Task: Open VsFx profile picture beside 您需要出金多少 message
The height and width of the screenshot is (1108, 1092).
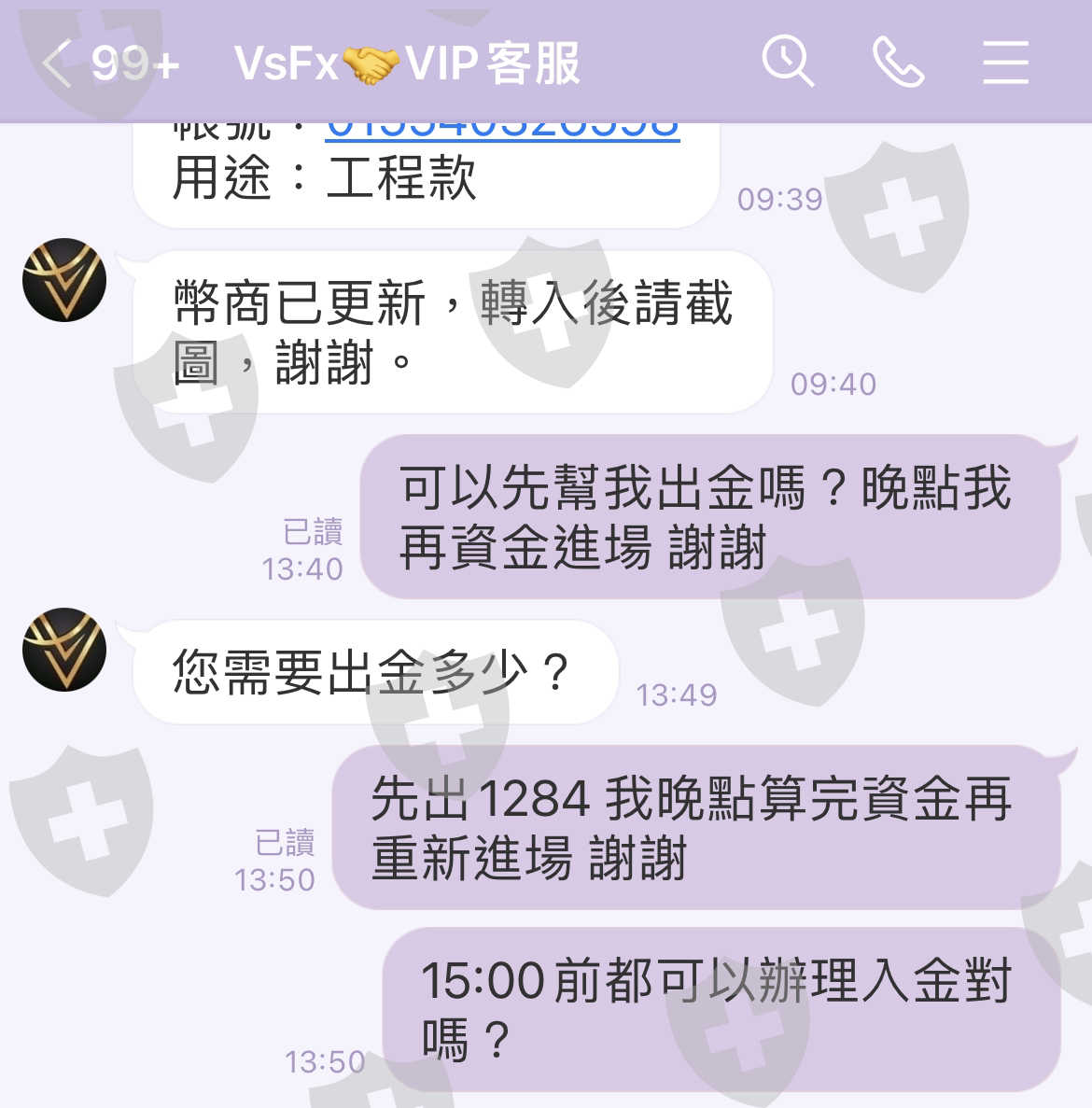Action: [64, 650]
